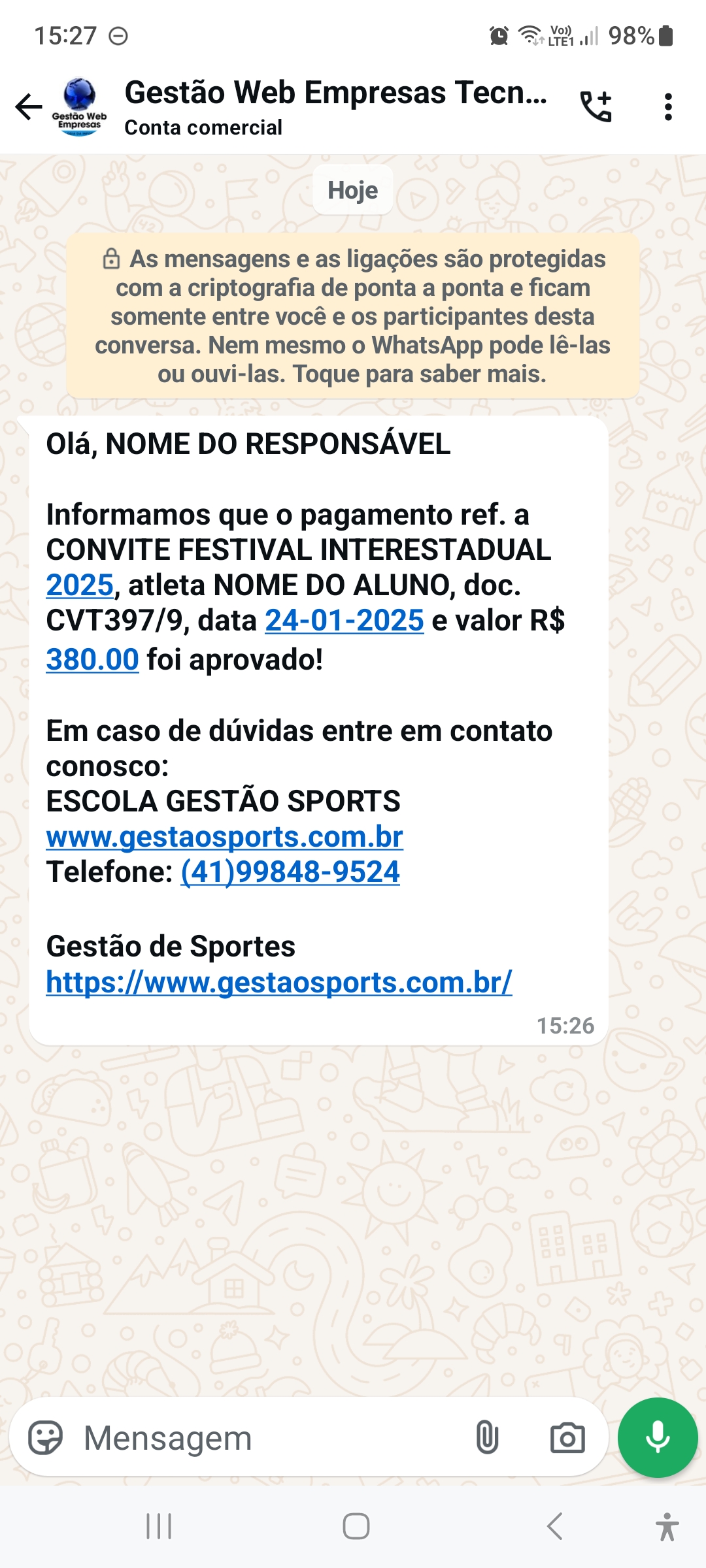Tap the green microphone button
706x1568 pixels.
[x=658, y=1438]
